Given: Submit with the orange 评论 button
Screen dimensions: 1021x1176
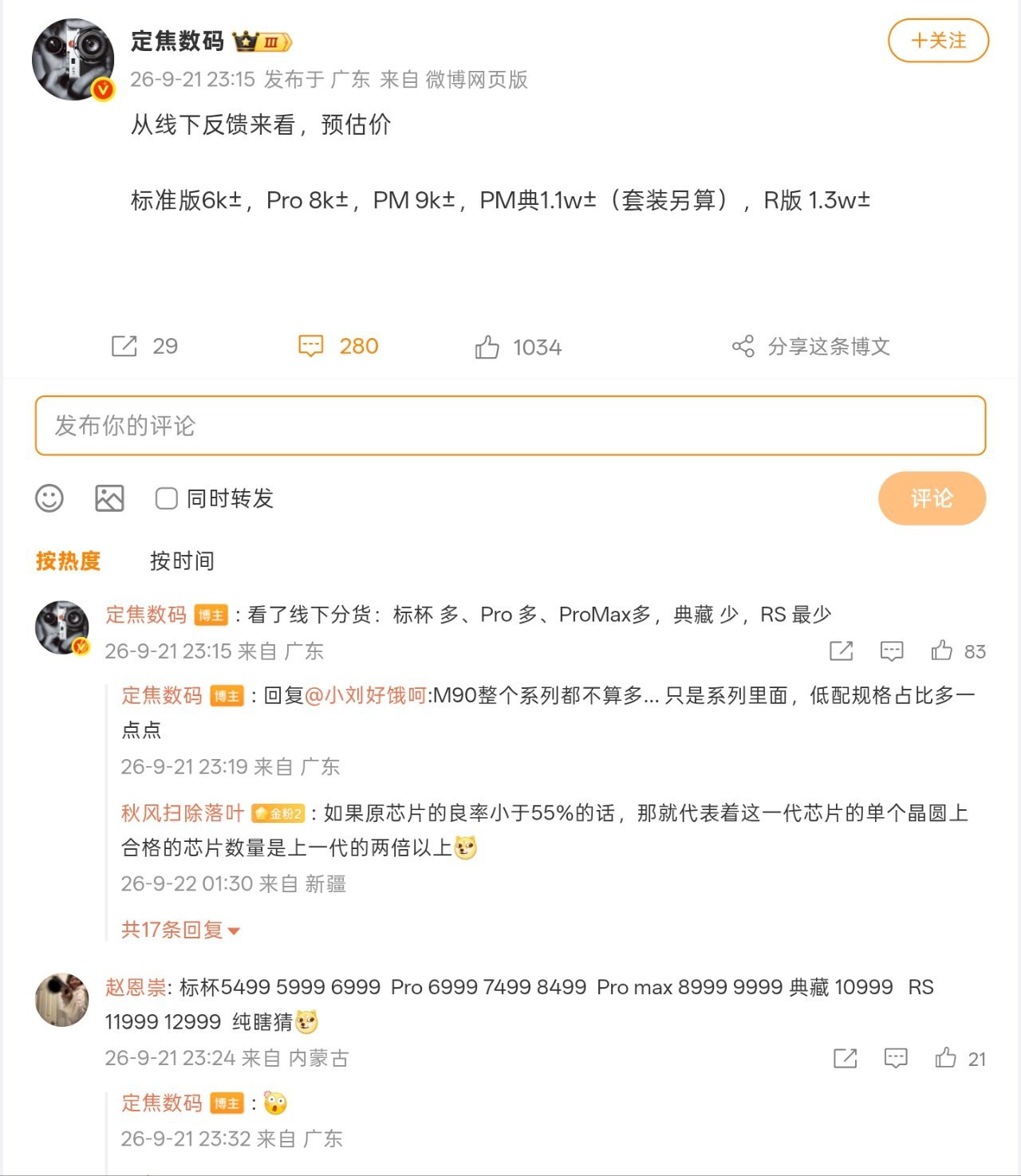Looking at the screenshot, I should point(932,498).
